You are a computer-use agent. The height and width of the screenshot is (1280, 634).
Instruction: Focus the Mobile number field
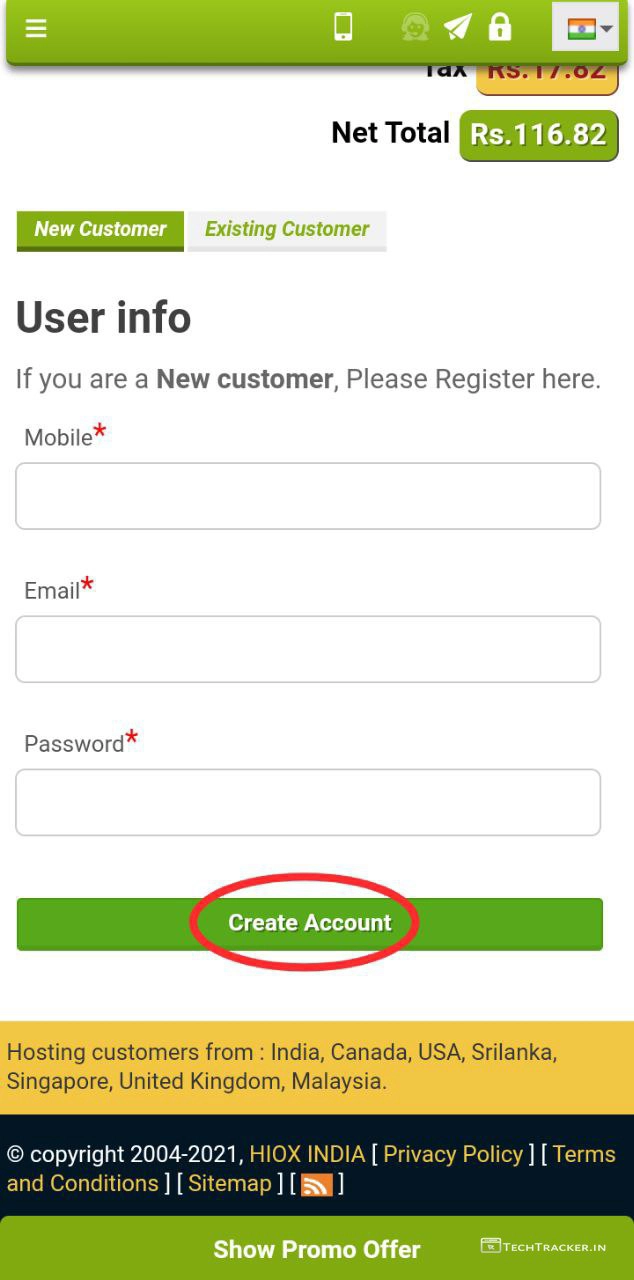[x=308, y=496]
